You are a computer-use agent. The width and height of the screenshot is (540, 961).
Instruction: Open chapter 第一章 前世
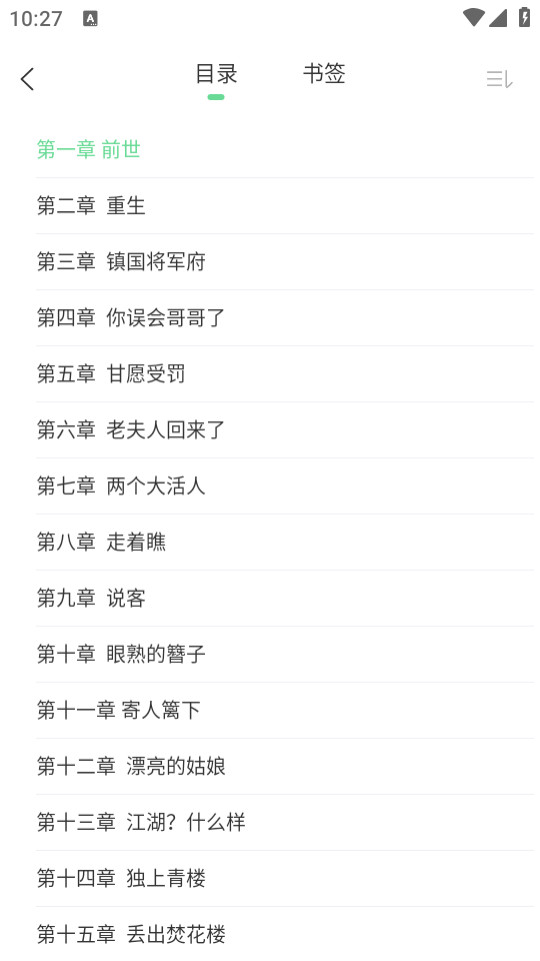[x=285, y=150]
